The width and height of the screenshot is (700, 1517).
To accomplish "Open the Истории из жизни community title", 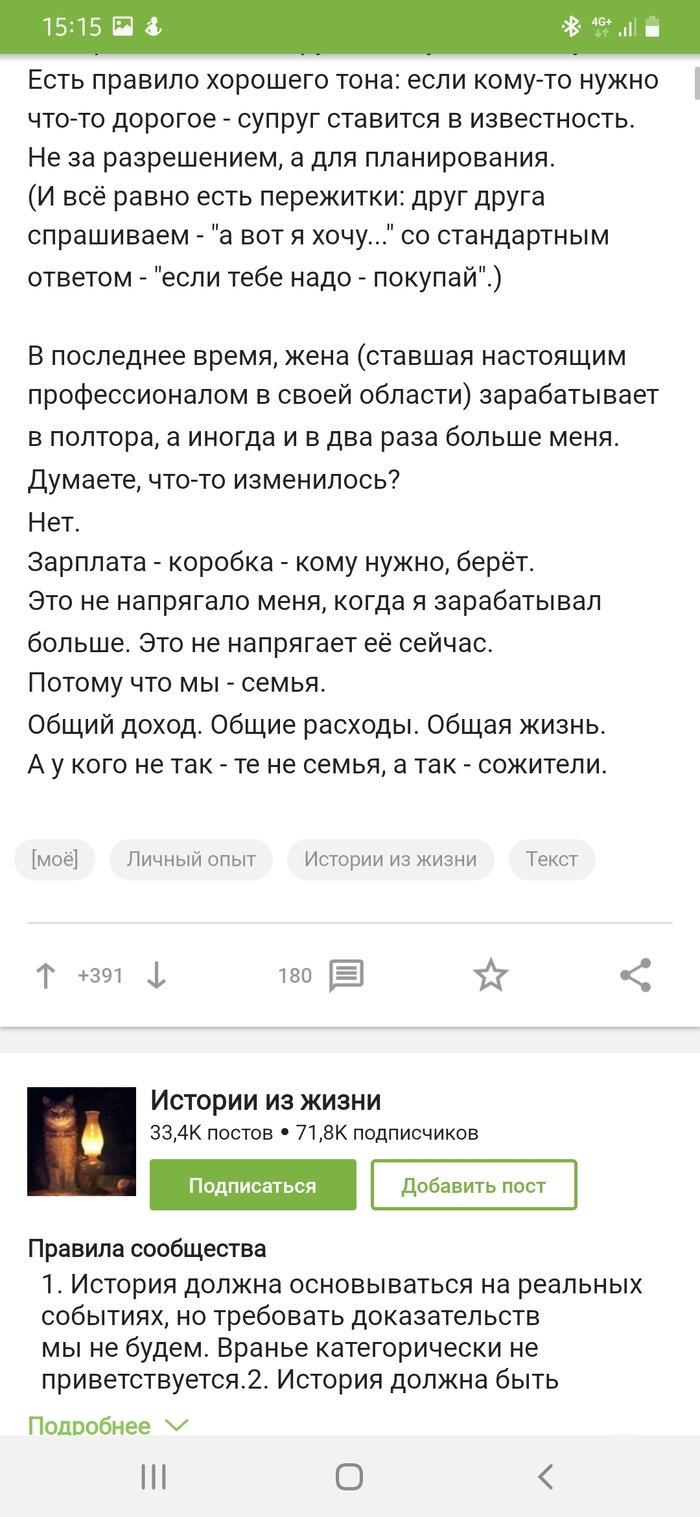I will click(x=266, y=1101).
